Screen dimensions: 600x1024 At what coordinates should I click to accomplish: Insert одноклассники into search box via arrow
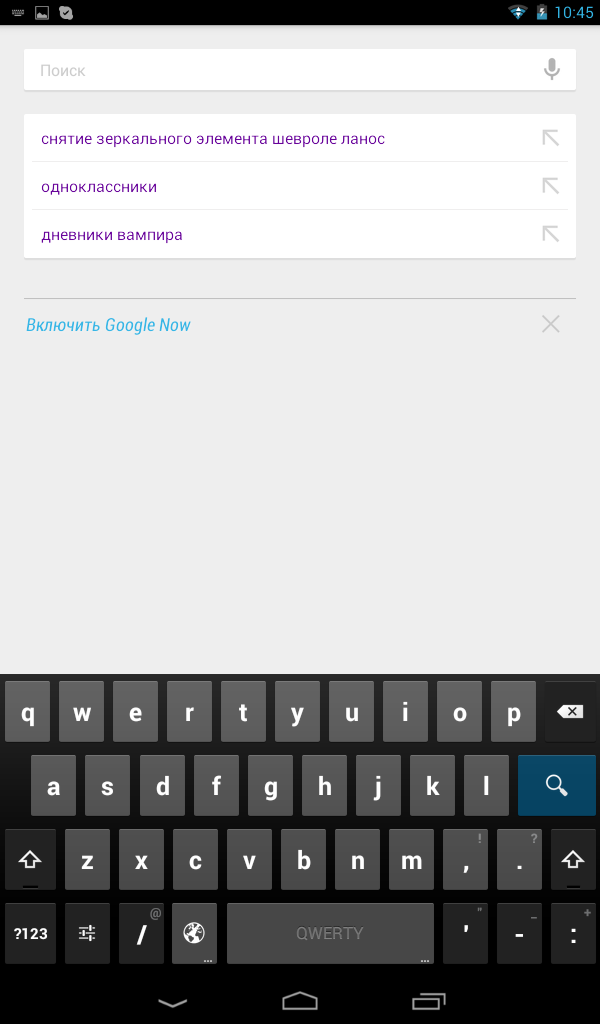click(x=550, y=186)
